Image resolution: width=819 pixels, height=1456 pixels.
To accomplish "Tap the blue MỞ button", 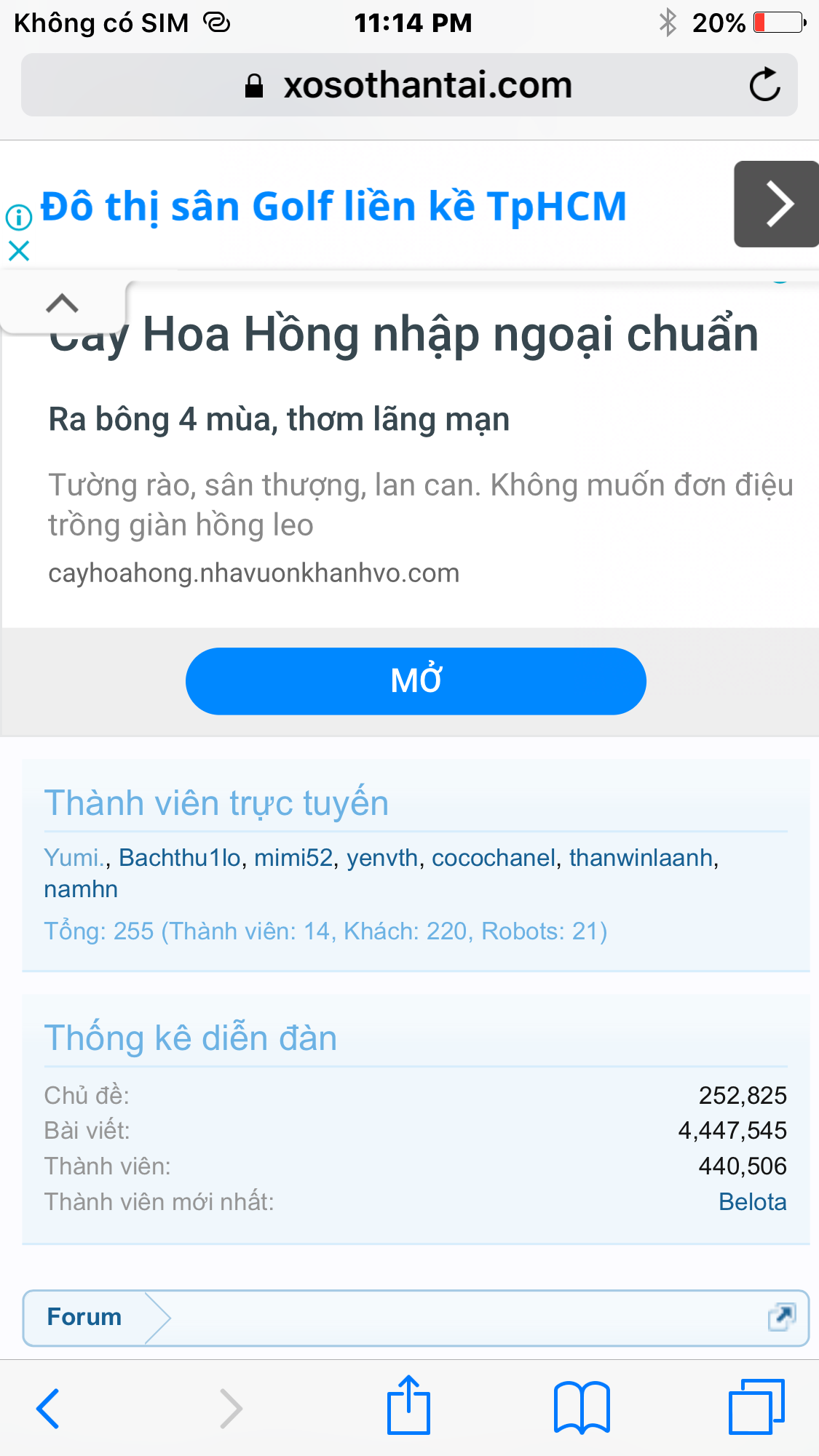I will 416,681.
